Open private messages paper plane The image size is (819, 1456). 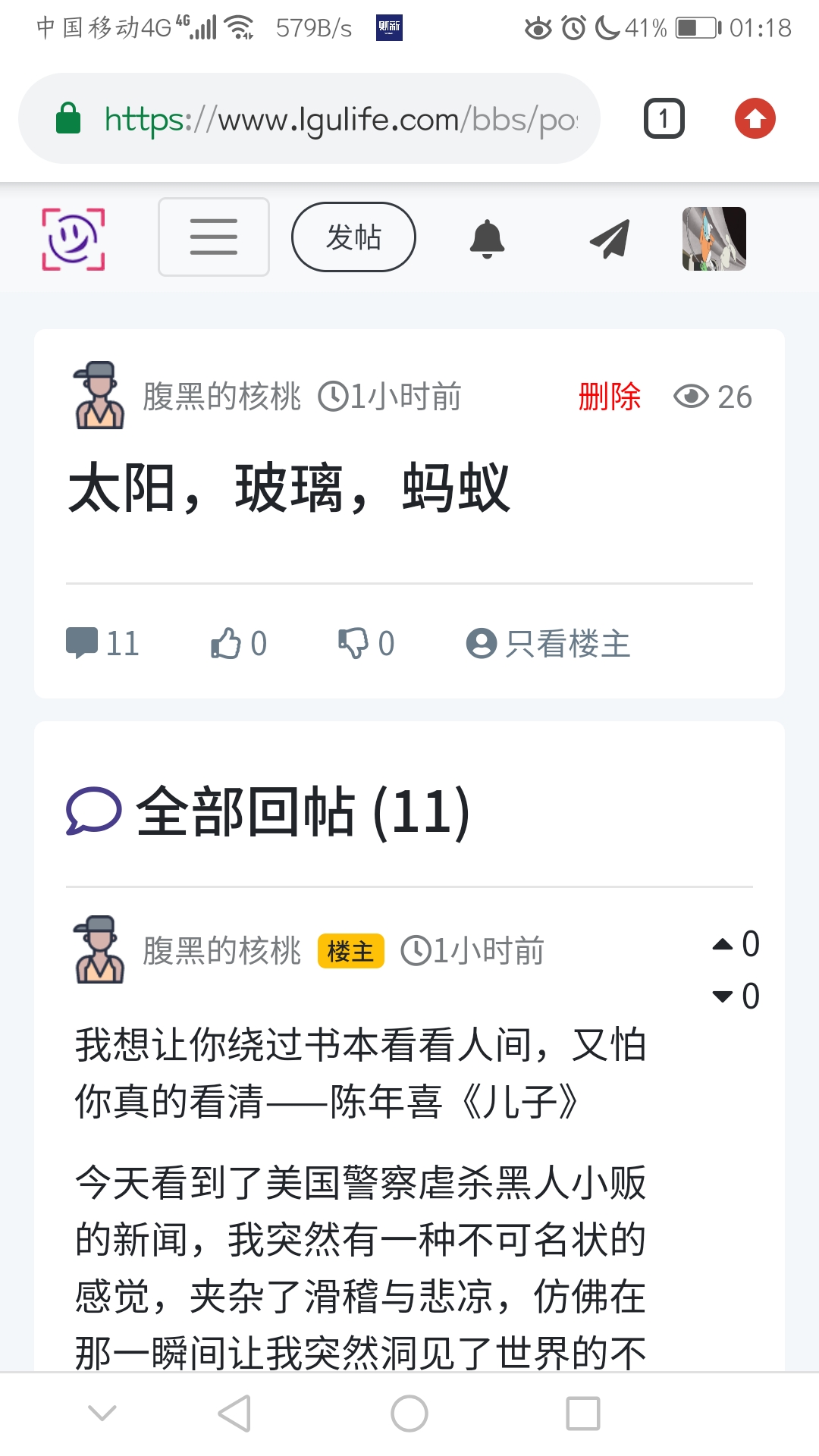tap(610, 239)
